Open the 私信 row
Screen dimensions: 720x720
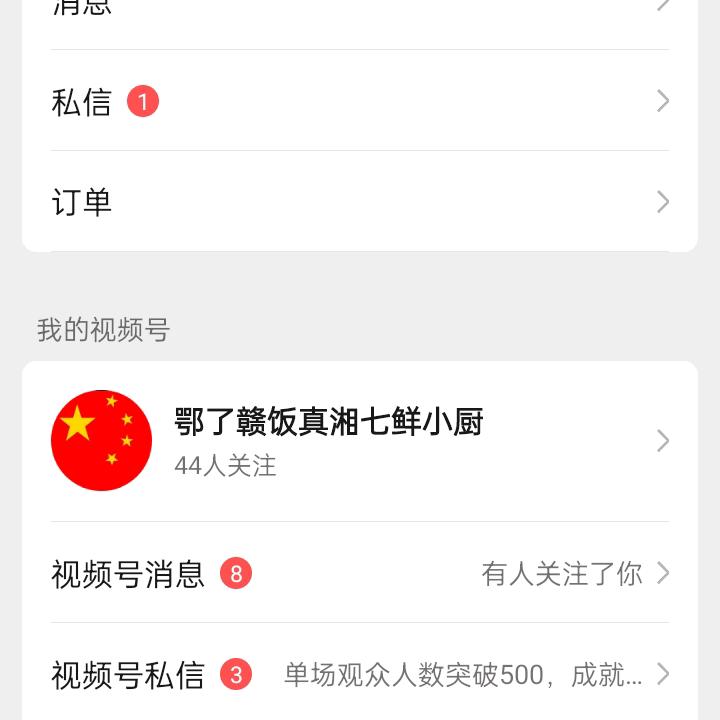pyautogui.click(x=360, y=101)
